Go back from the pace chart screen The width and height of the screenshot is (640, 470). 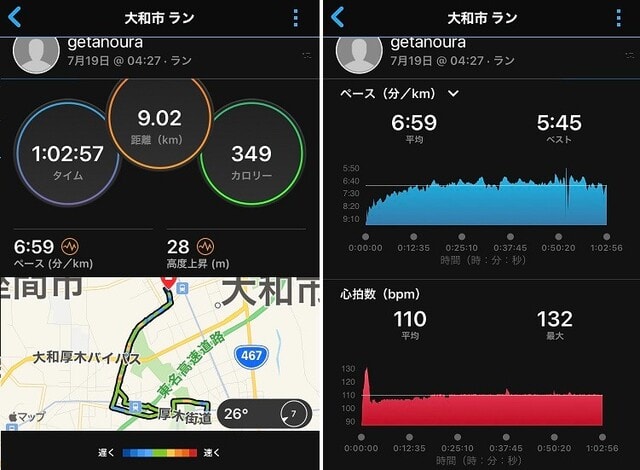[x=337, y=16]
